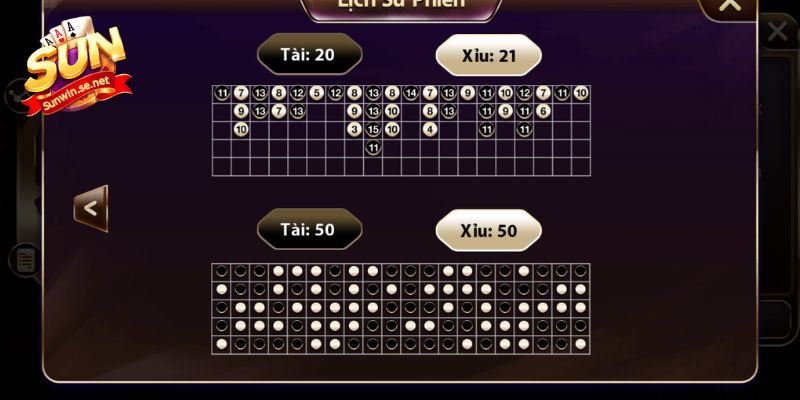Close the Lịch Sử Phiên dialog
This screenshot has width=800, height=400.
point(729,5)
